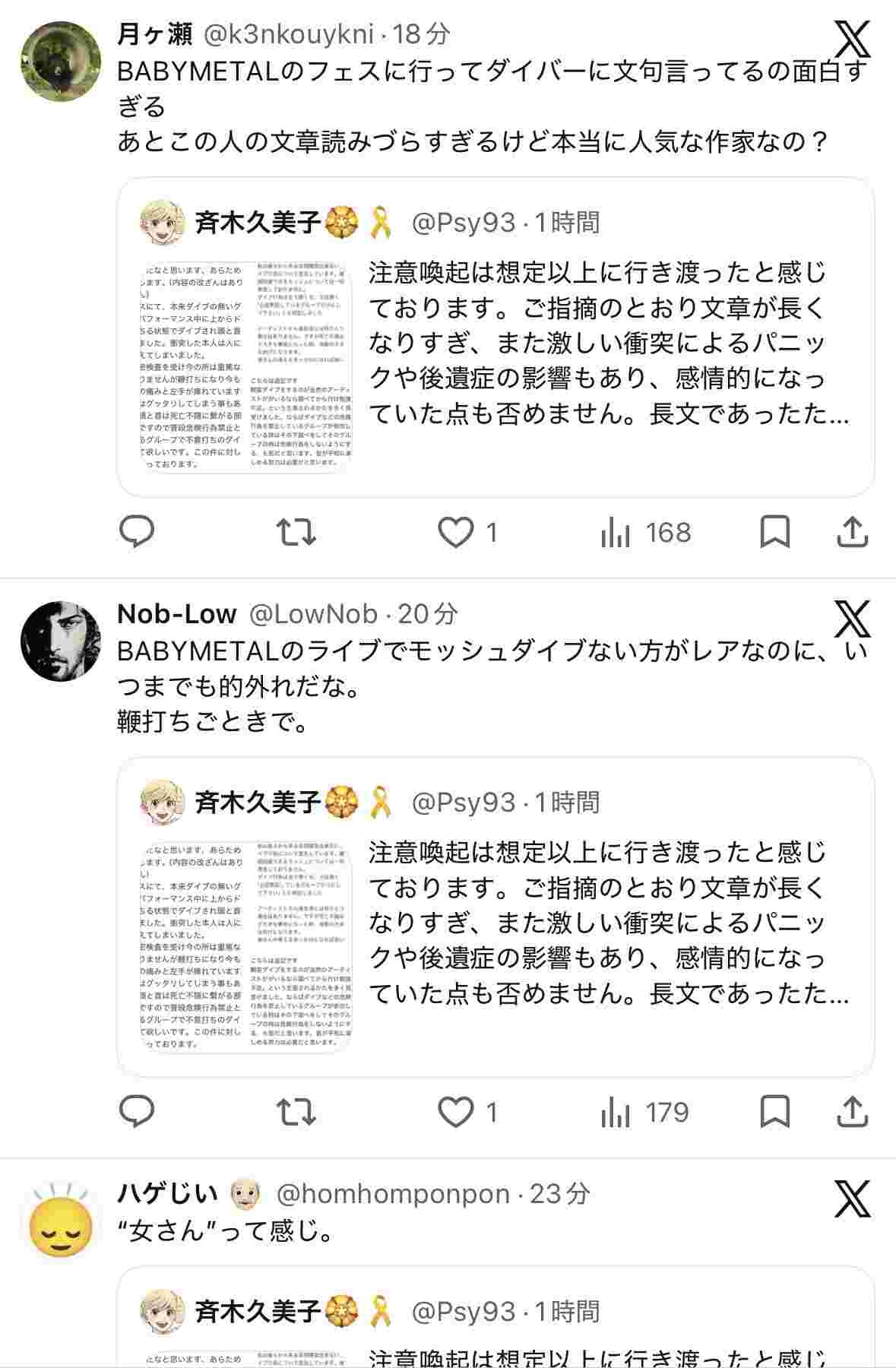Bookmark 月ヶ瀬's post
896x1368 pixels.
(774, 532)
